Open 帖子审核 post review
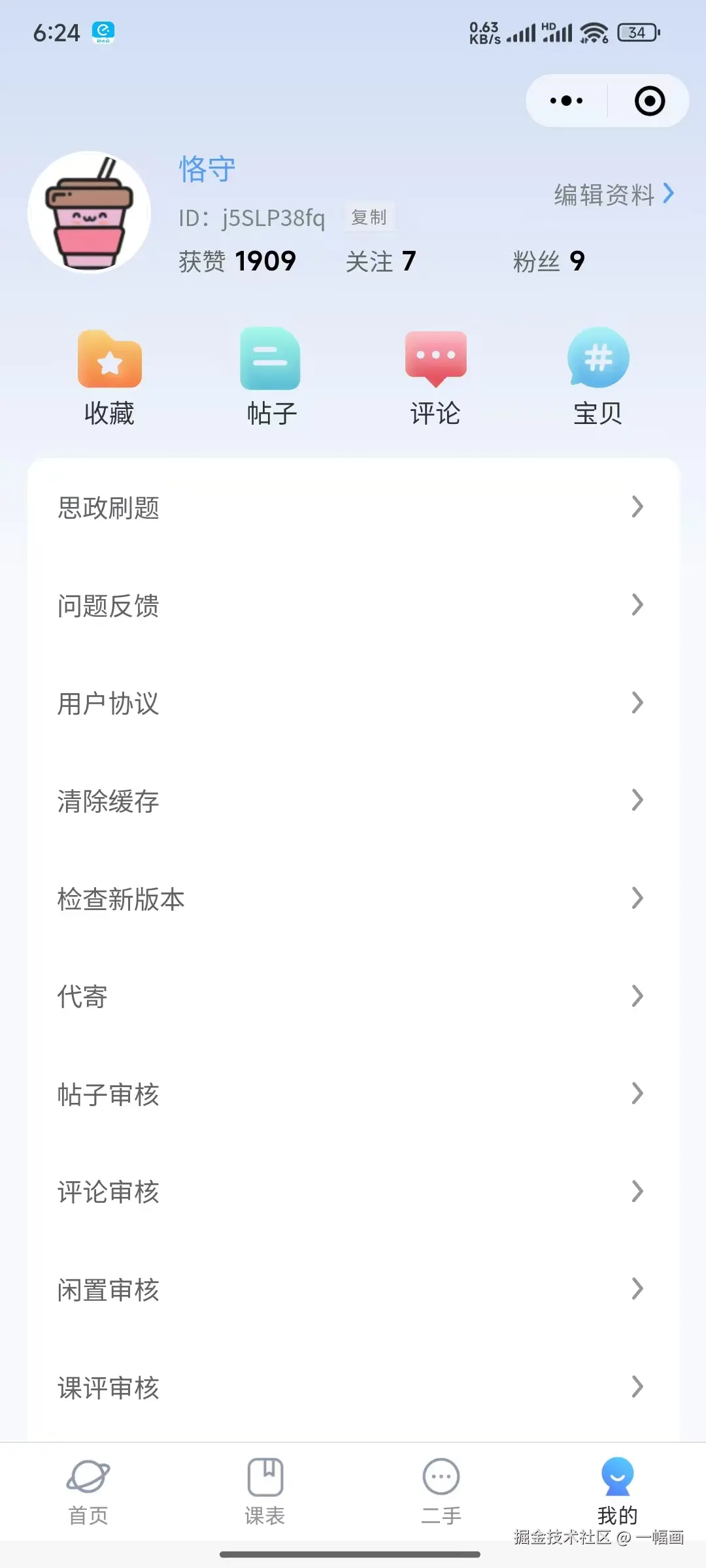The image size is (706, 1568). [353, 1094]
